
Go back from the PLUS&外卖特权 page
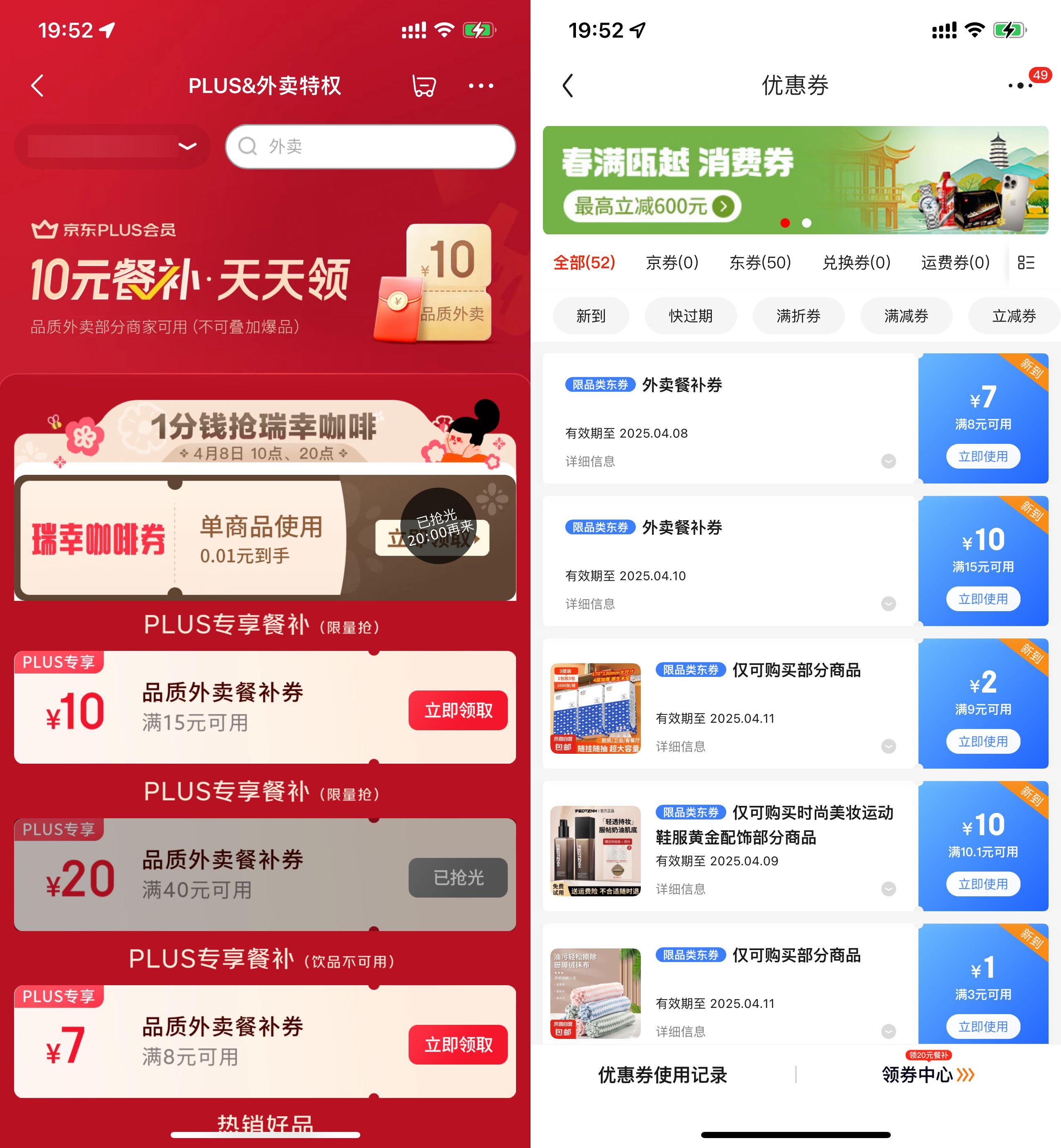(x=37, y=86)
